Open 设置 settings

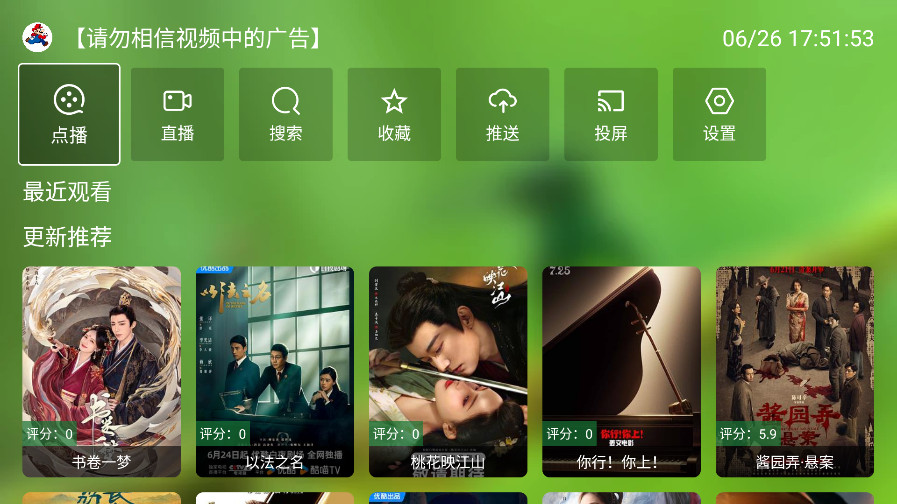click(719, 114)
